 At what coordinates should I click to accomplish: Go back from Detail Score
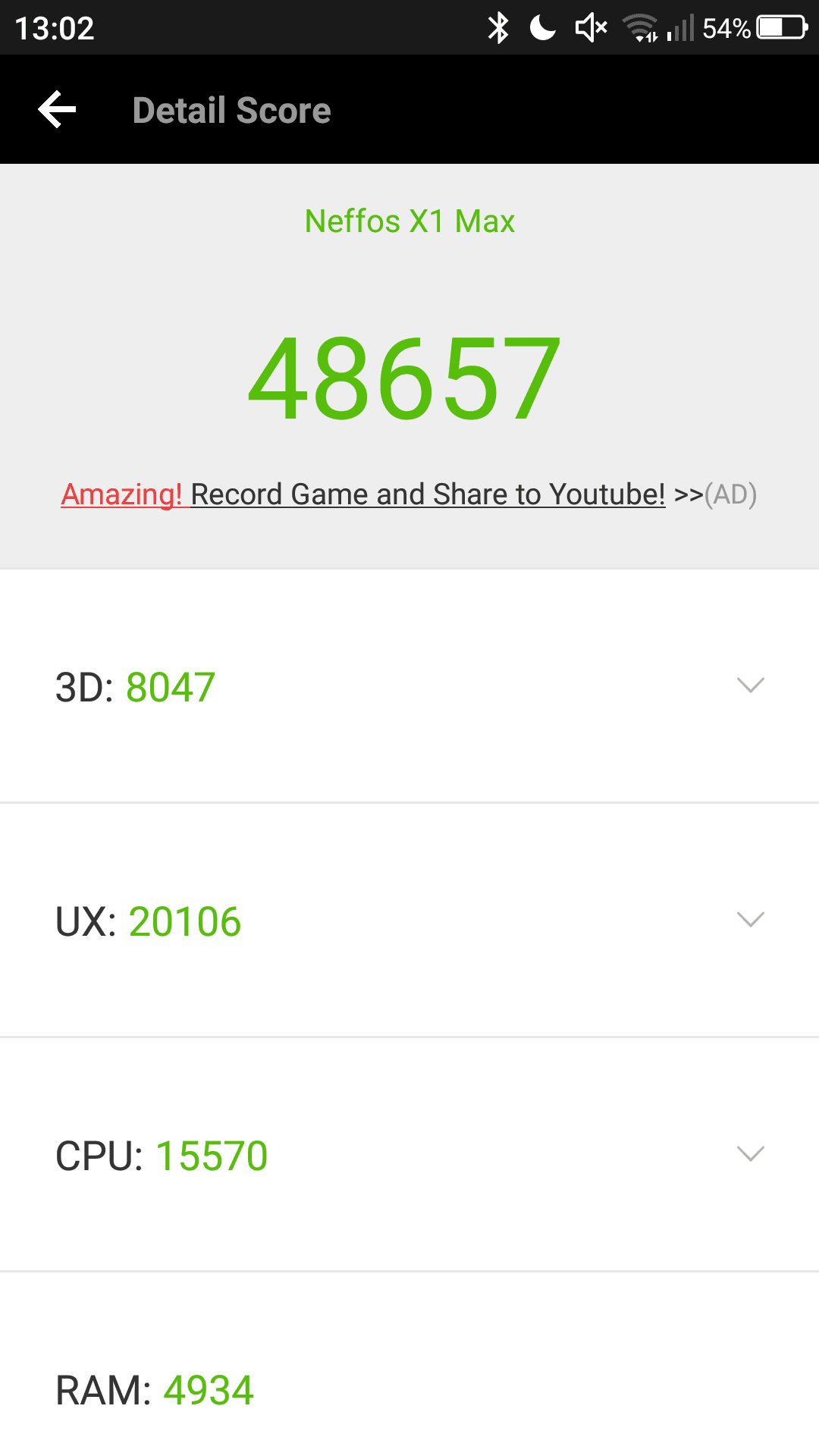click(58, 110)
